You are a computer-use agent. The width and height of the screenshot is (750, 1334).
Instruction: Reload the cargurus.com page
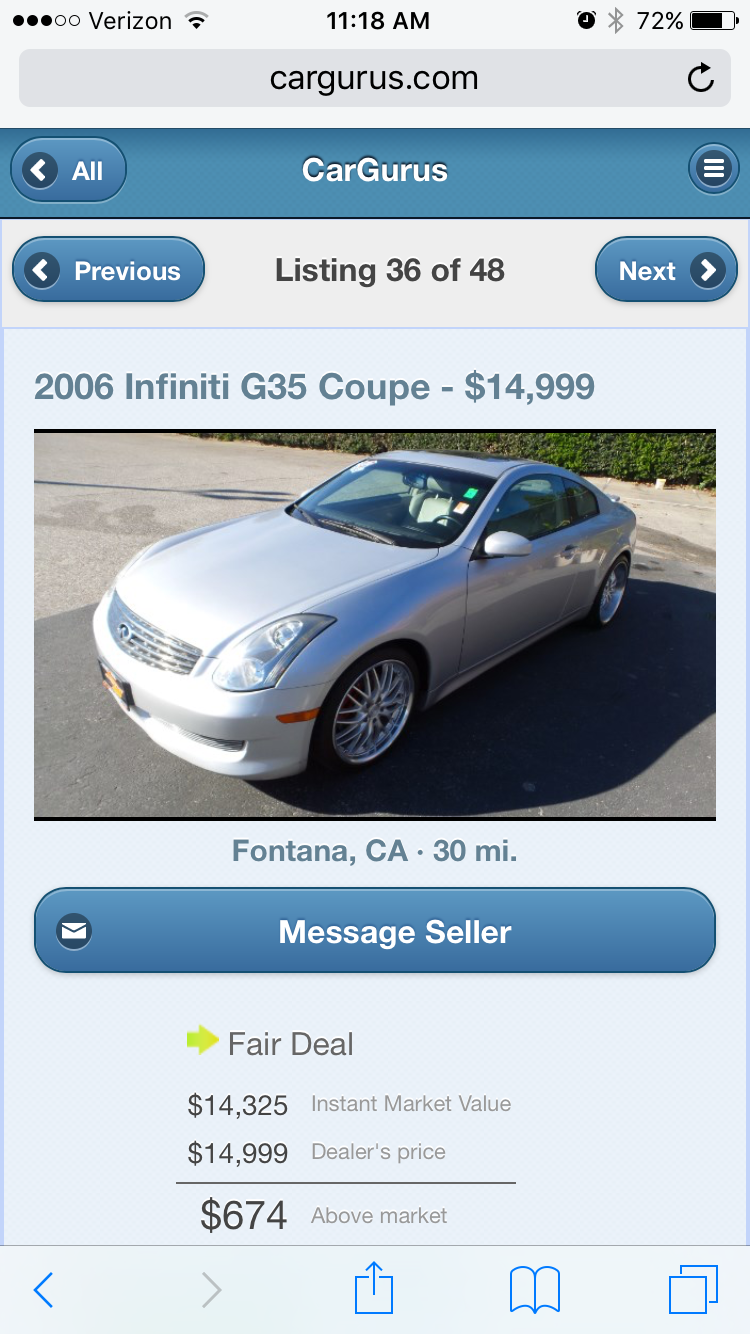point(701,78)
